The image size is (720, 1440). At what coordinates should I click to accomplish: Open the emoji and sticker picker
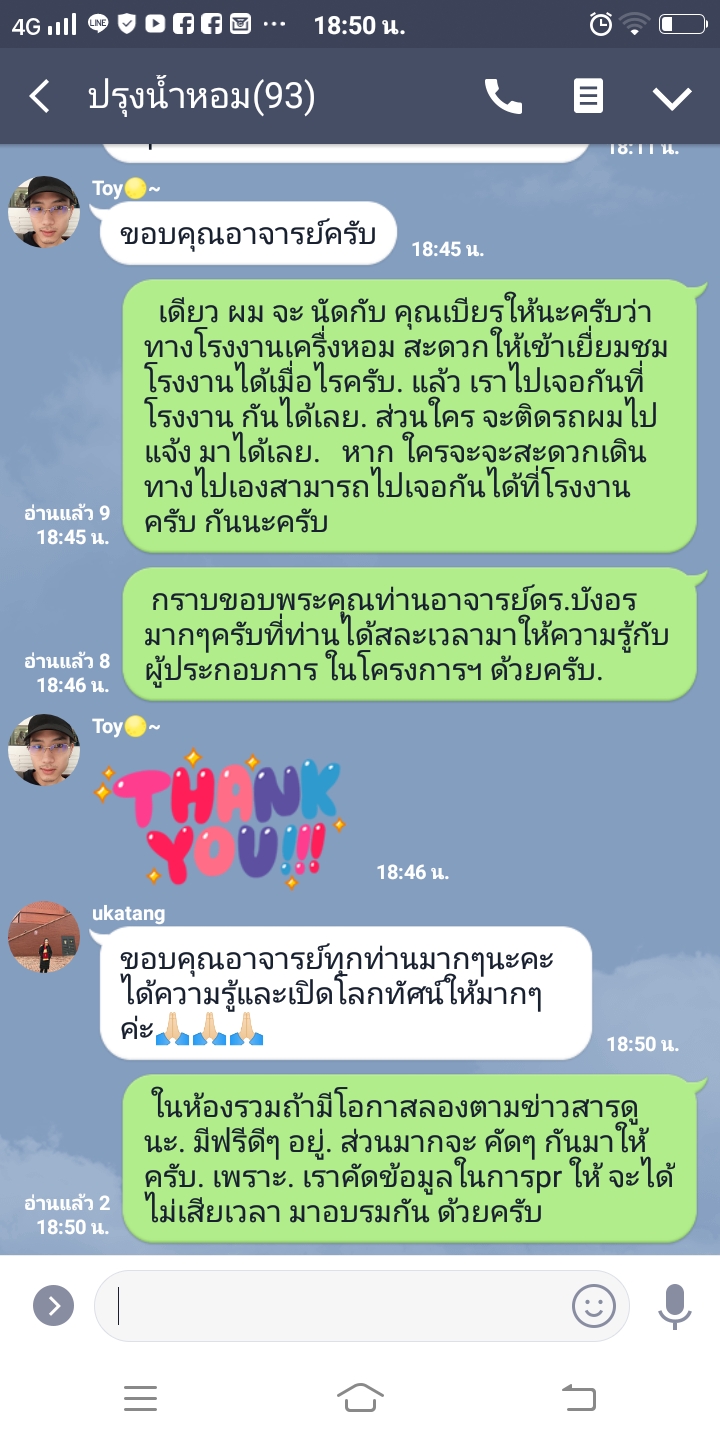coord(593,1305)
